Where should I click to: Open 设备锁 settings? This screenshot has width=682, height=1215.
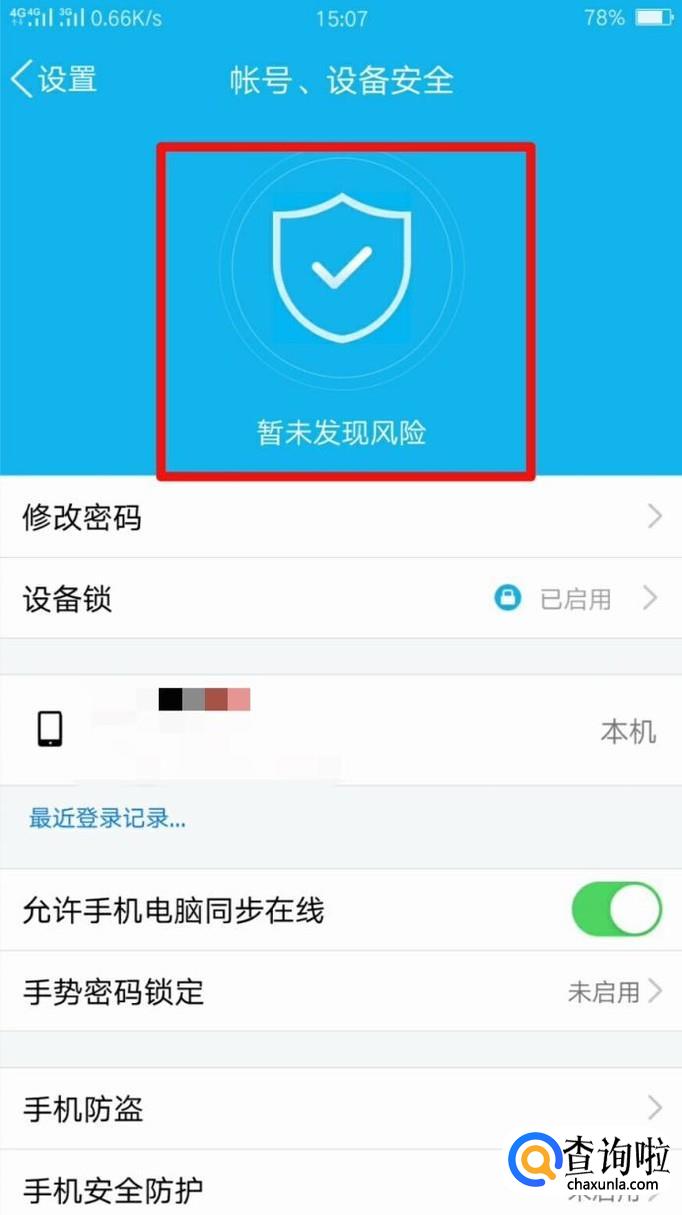[x=340, y=599]
